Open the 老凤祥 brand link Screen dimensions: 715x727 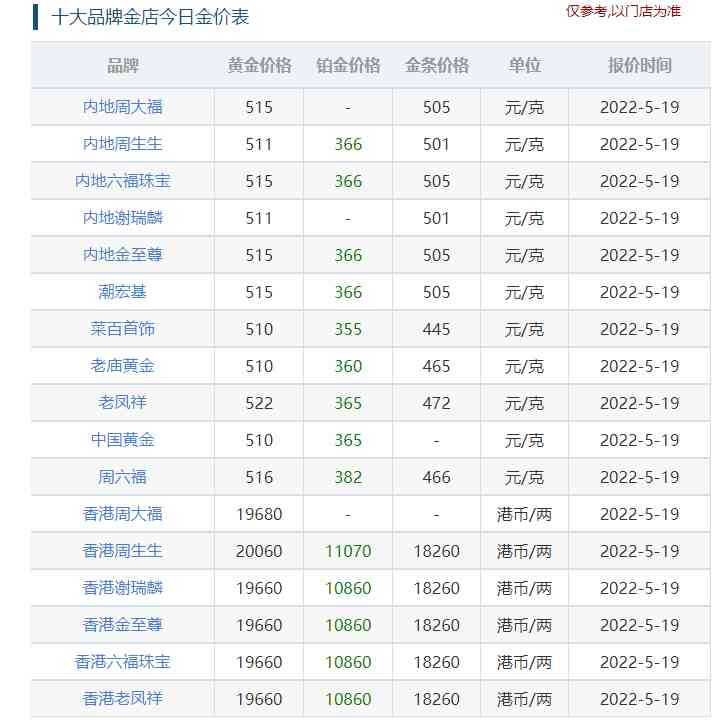coord(123,403)
